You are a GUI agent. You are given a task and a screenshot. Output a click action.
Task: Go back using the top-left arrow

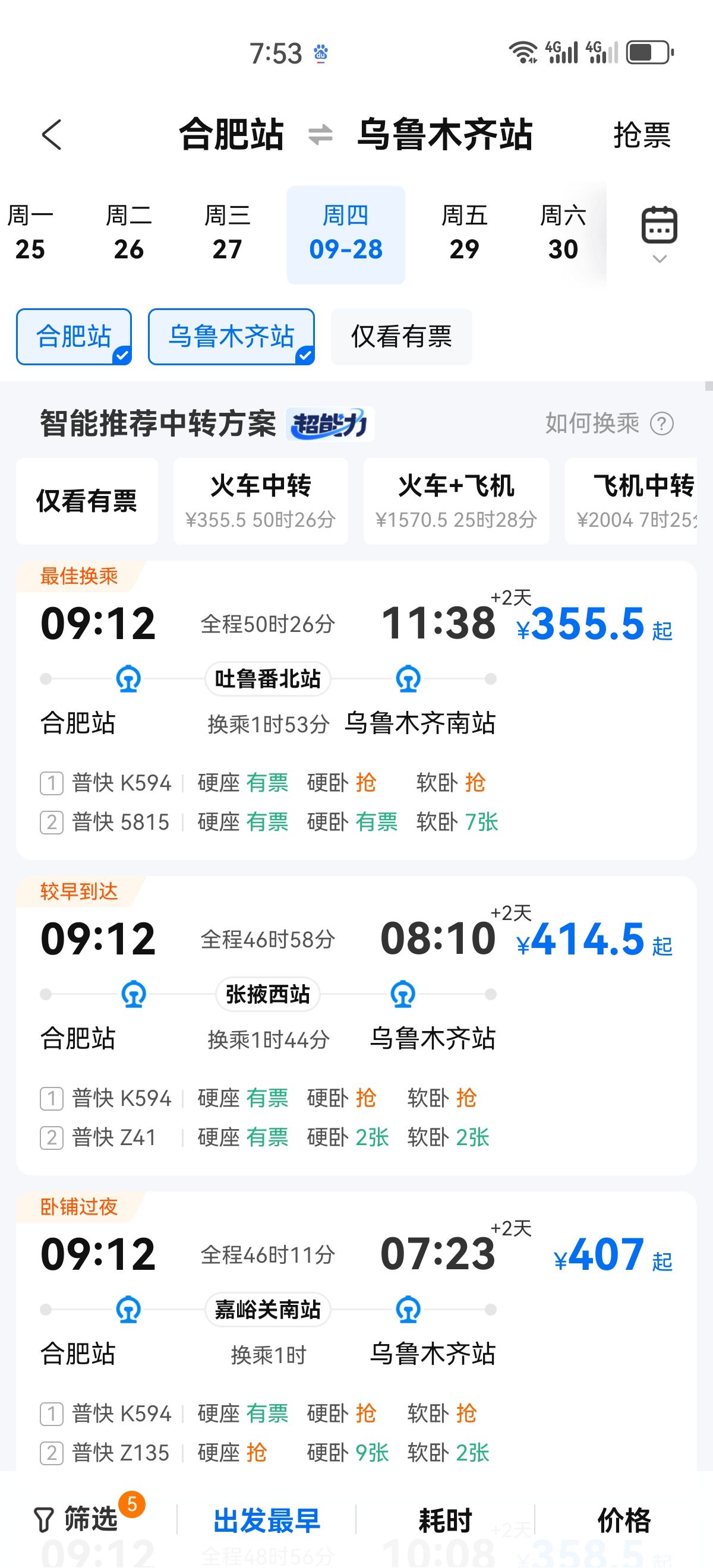coord(52,134)
